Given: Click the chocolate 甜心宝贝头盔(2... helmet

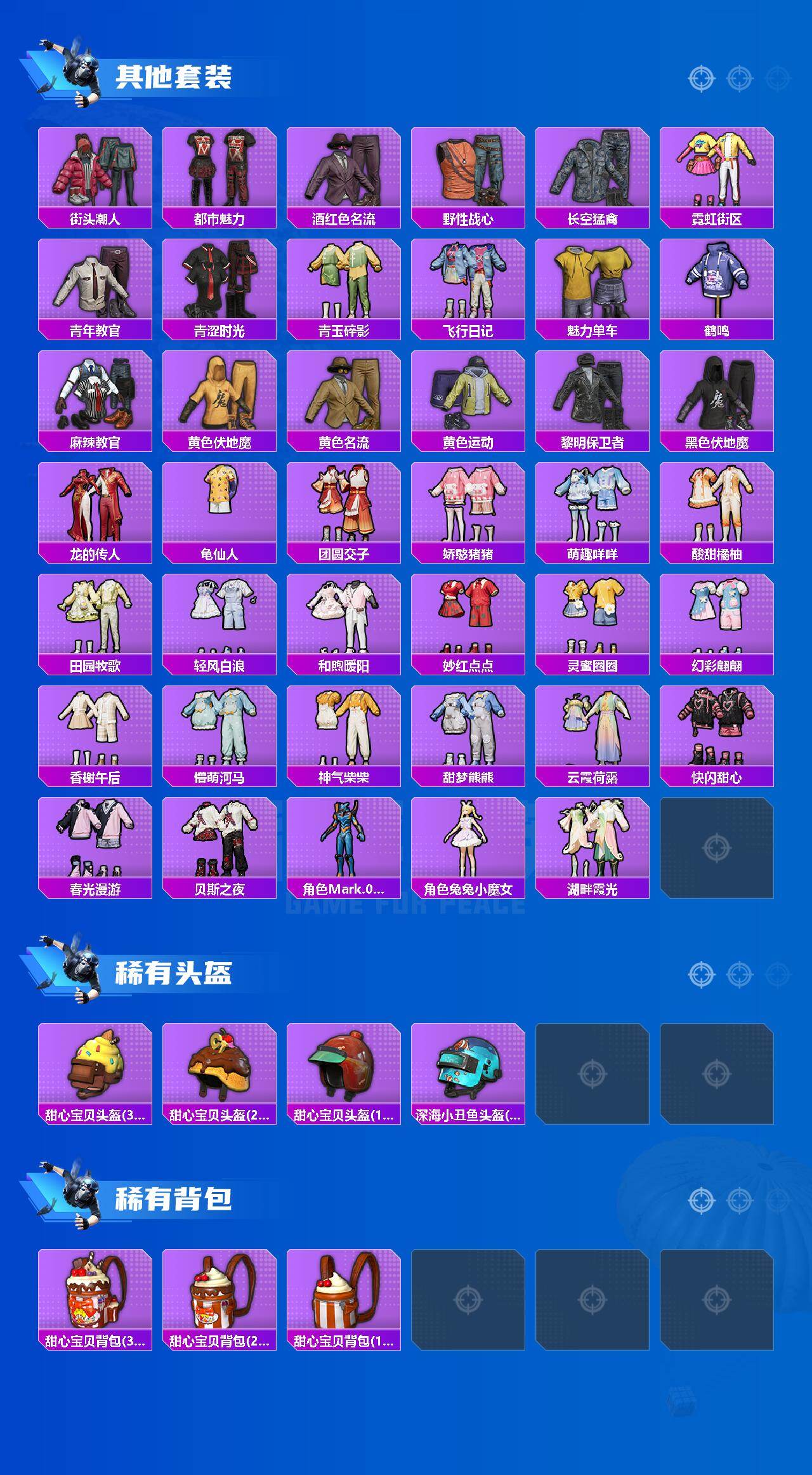Looking at the screenshot, I should tap(219, 1066).
